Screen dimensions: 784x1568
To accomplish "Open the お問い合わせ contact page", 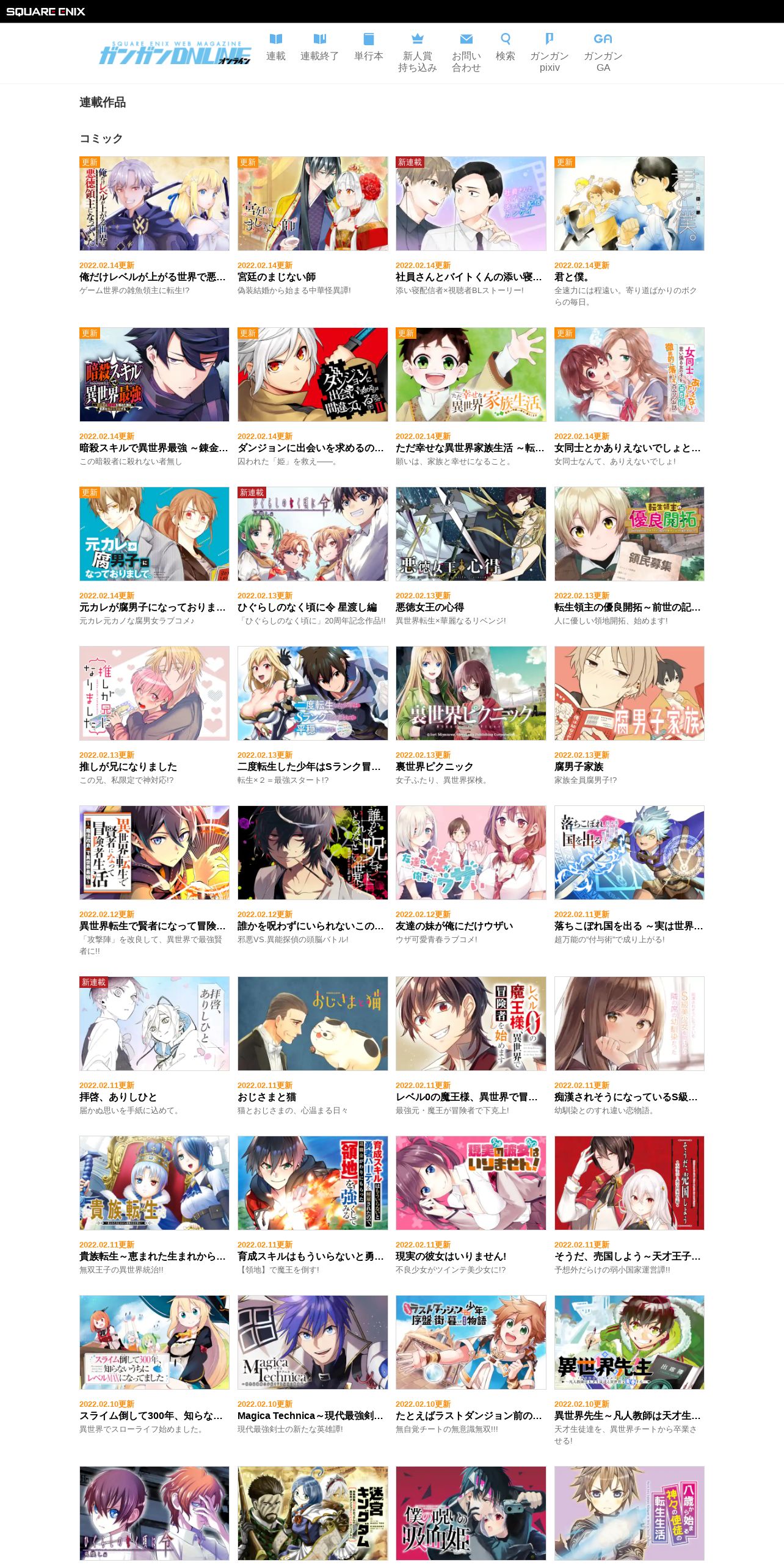I will (466, 53).
